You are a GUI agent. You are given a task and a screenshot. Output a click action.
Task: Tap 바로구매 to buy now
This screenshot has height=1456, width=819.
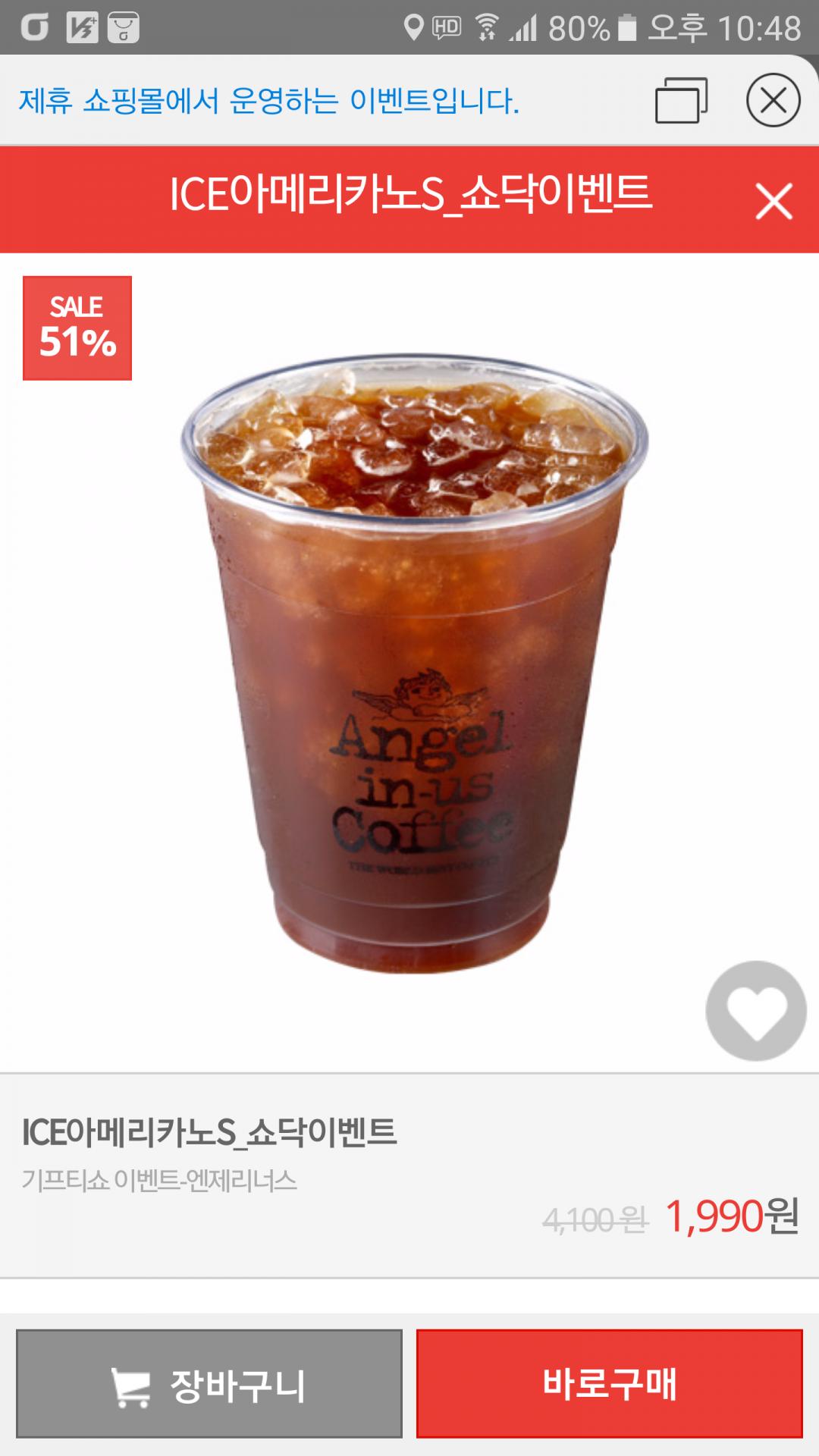click(x=609, y=1384)
